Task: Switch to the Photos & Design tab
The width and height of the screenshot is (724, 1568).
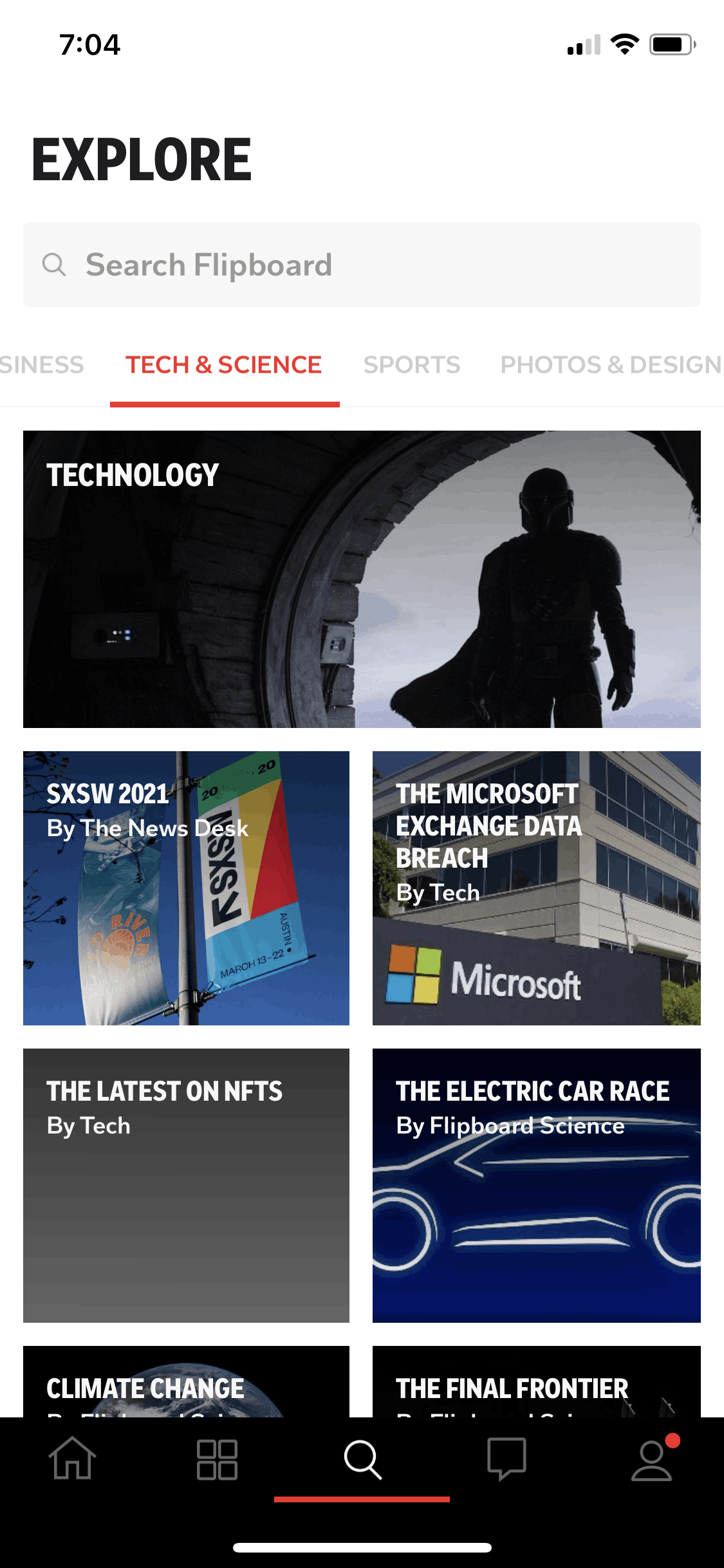Action: pos(610,365)
